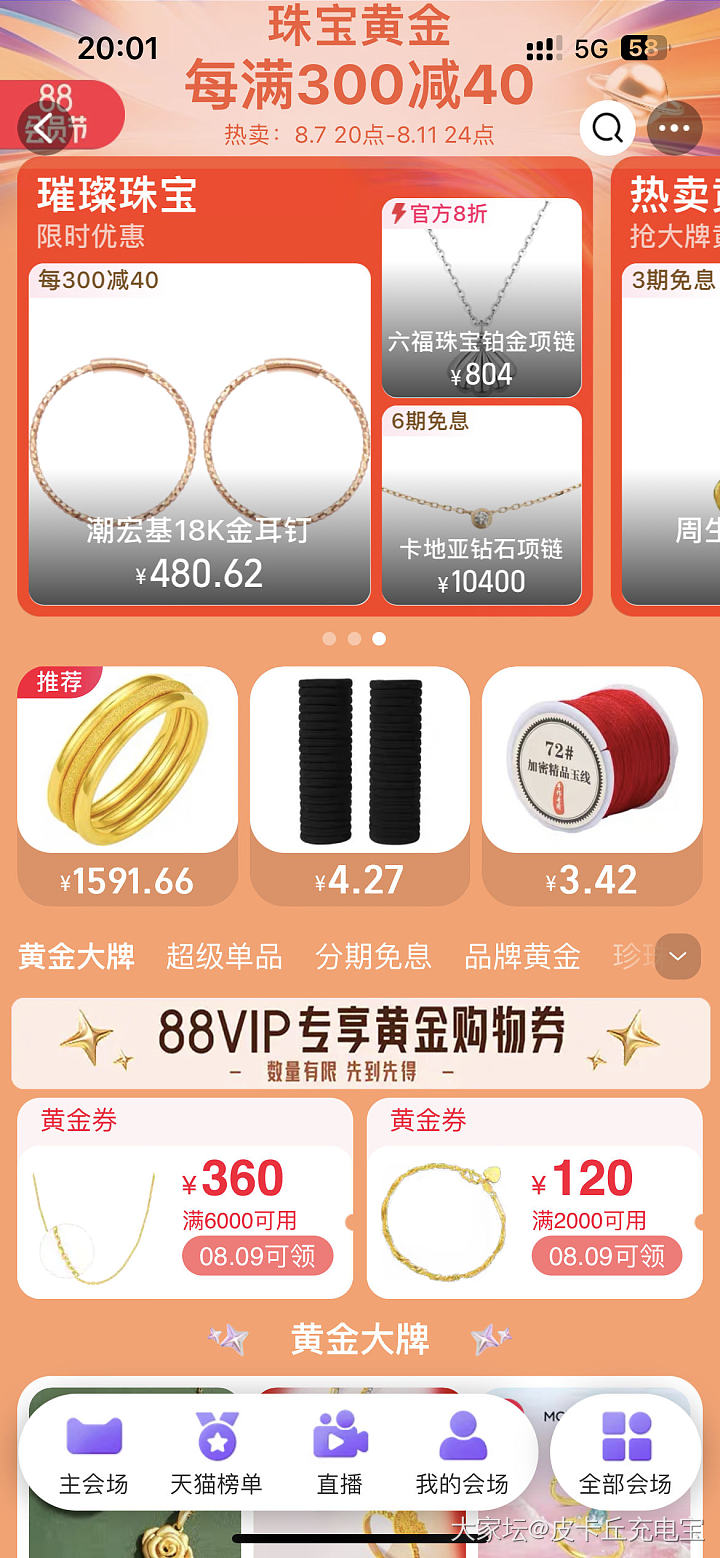
Task: Claim the ¥360 黄金券 coupon
Action: pos(257,1256)
